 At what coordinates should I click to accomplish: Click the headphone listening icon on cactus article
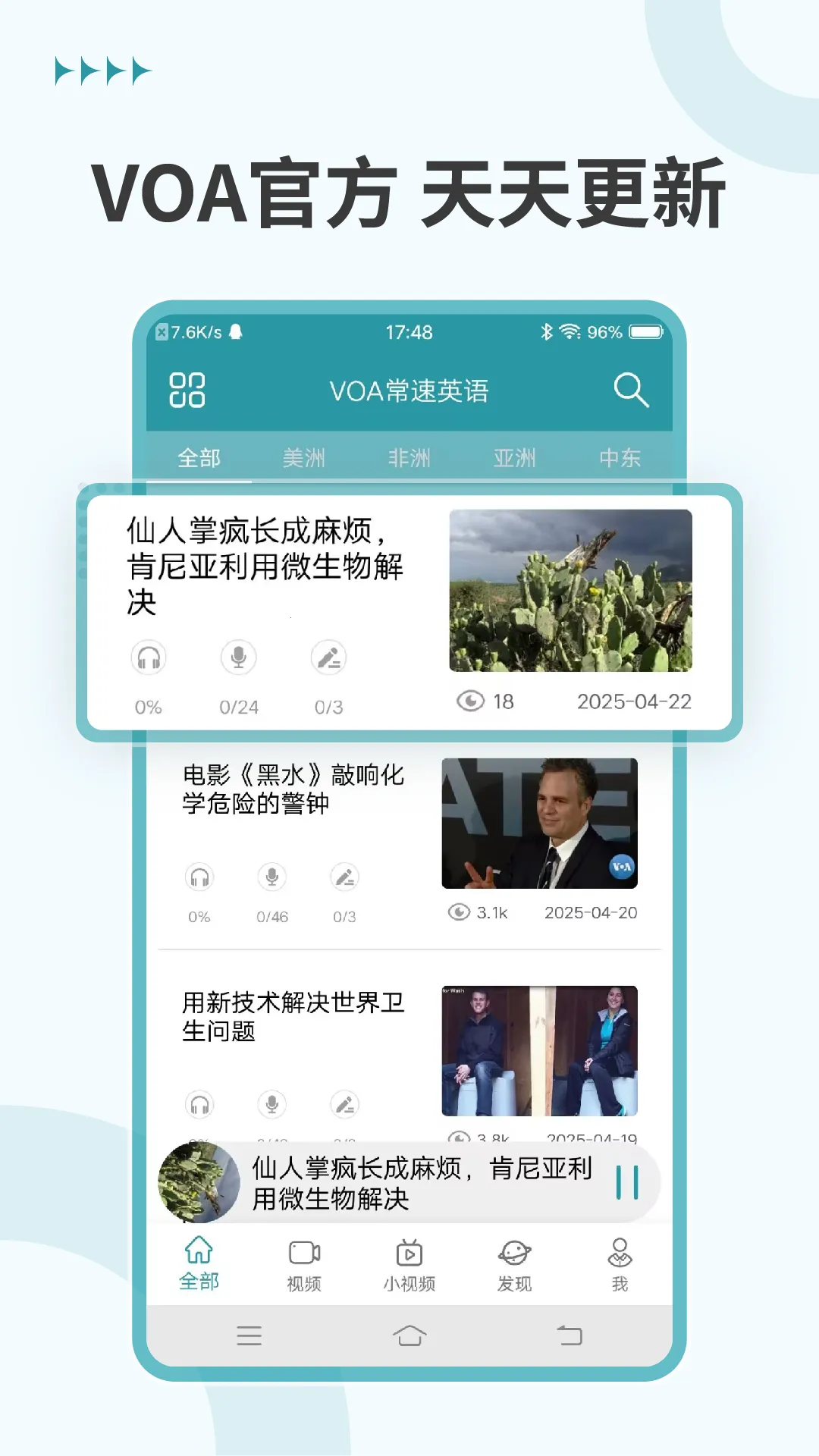coord(149,659)
